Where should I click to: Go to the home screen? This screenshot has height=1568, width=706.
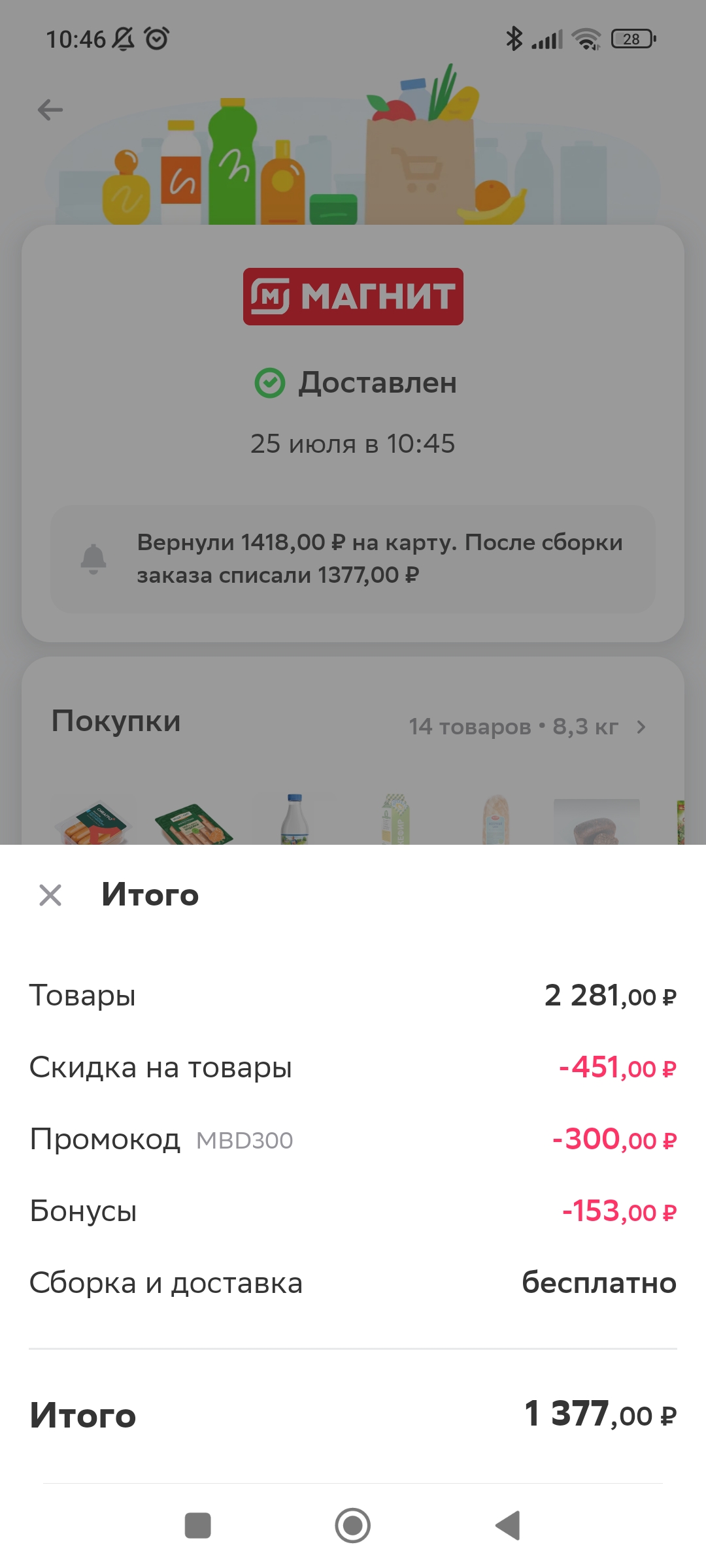pos(353,1526)
